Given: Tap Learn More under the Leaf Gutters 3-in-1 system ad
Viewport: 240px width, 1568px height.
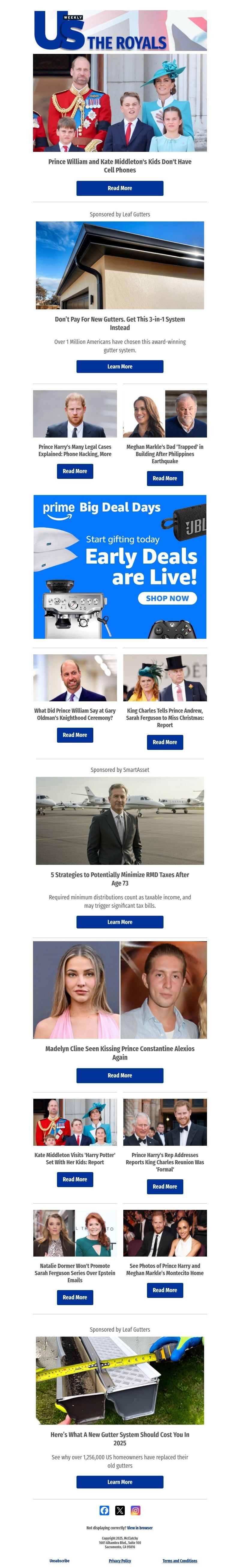Looking at the screenshot, I should tap(119, 367).
